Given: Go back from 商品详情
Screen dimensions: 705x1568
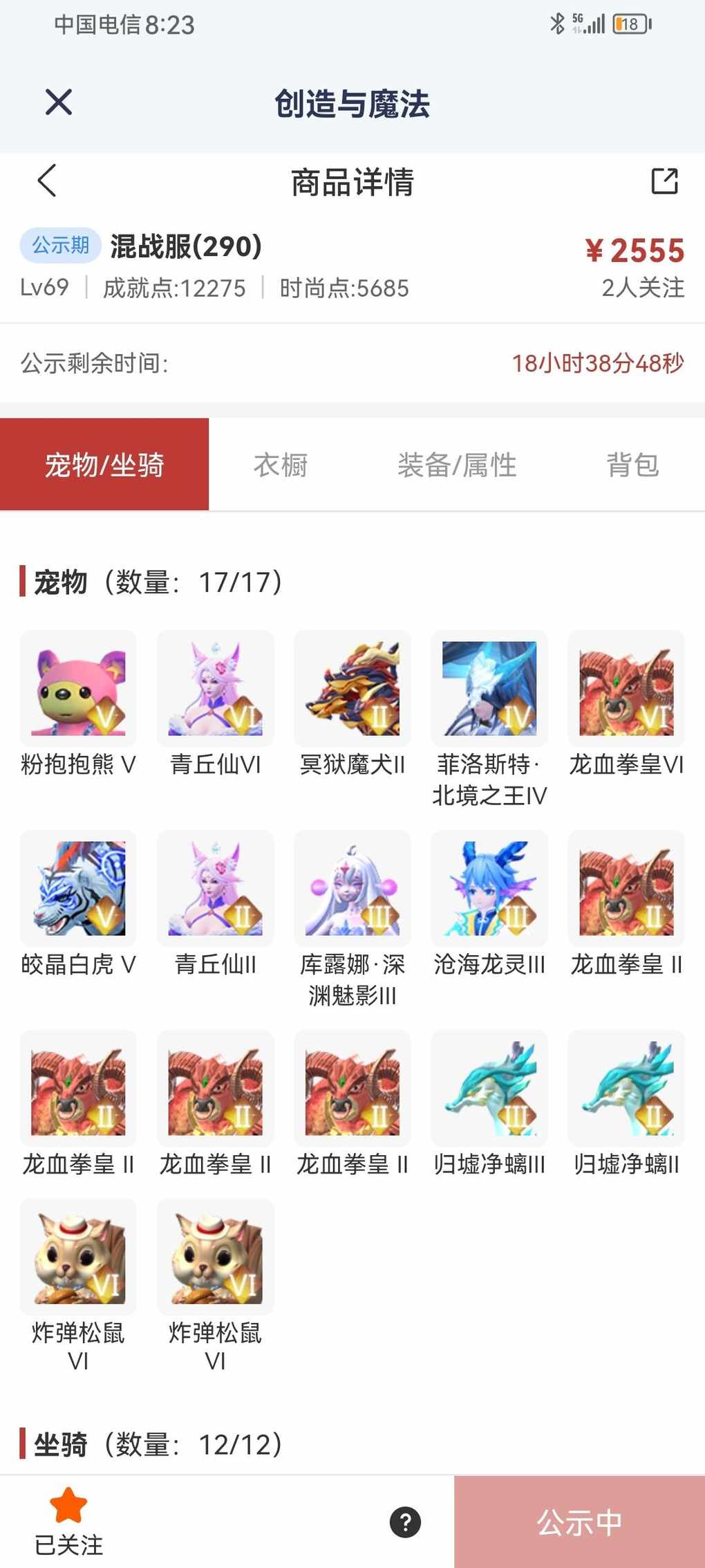Looking at the screenshot, I should tap(46, 181).
